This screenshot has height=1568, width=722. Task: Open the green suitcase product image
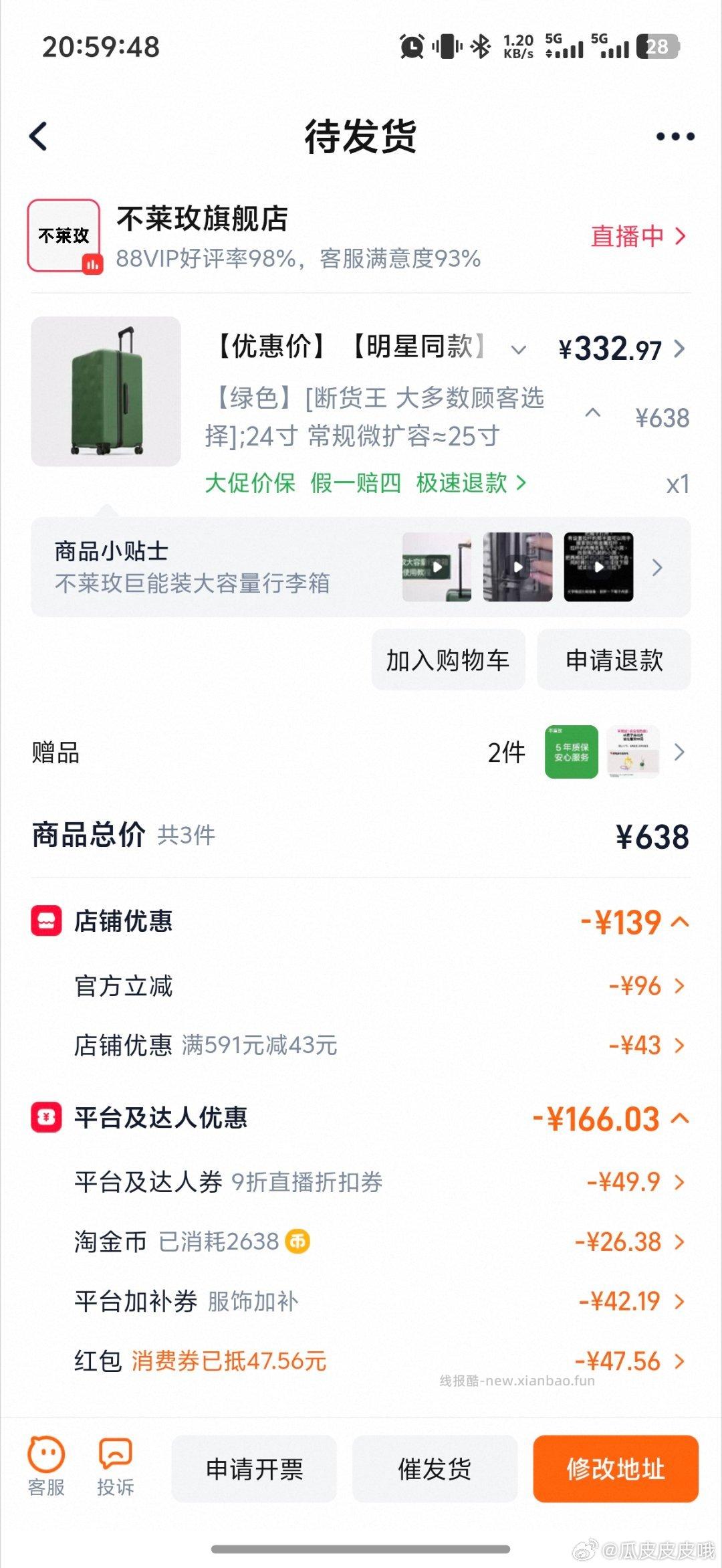[x=107, y=391]
